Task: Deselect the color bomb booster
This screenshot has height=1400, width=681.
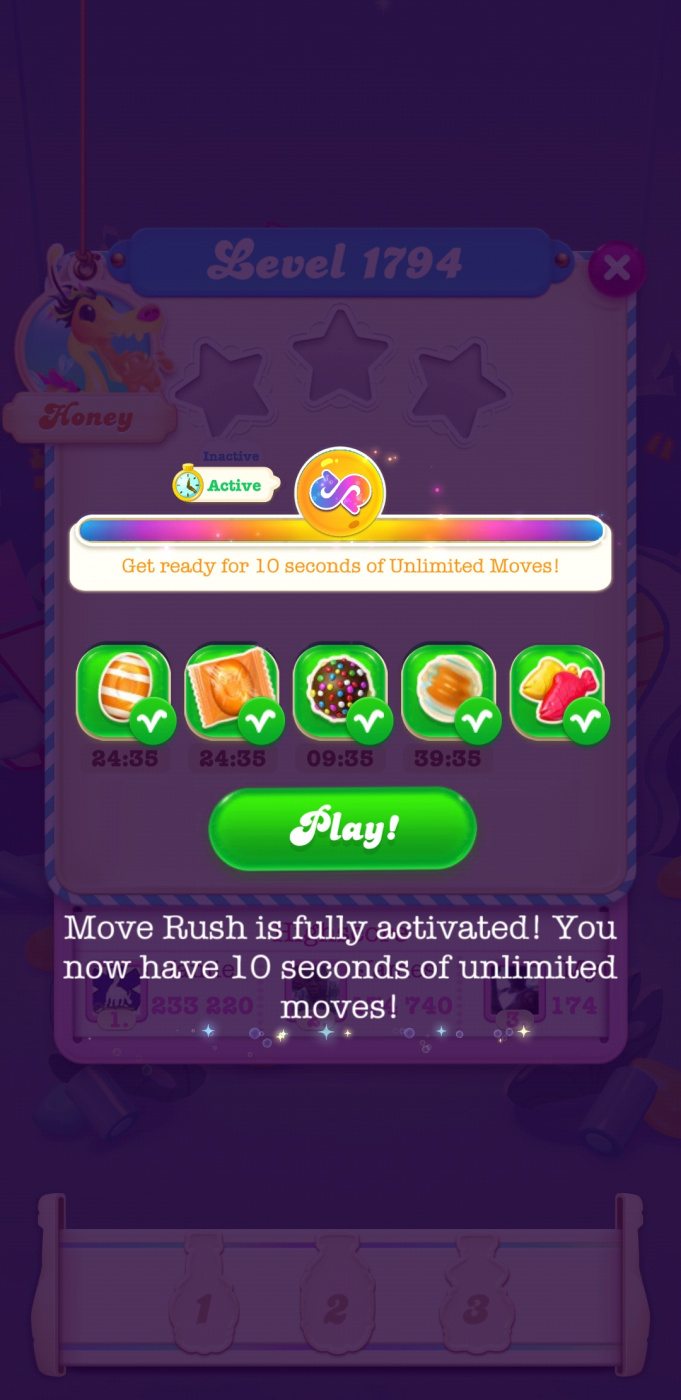Action: [x=341, y=692]
